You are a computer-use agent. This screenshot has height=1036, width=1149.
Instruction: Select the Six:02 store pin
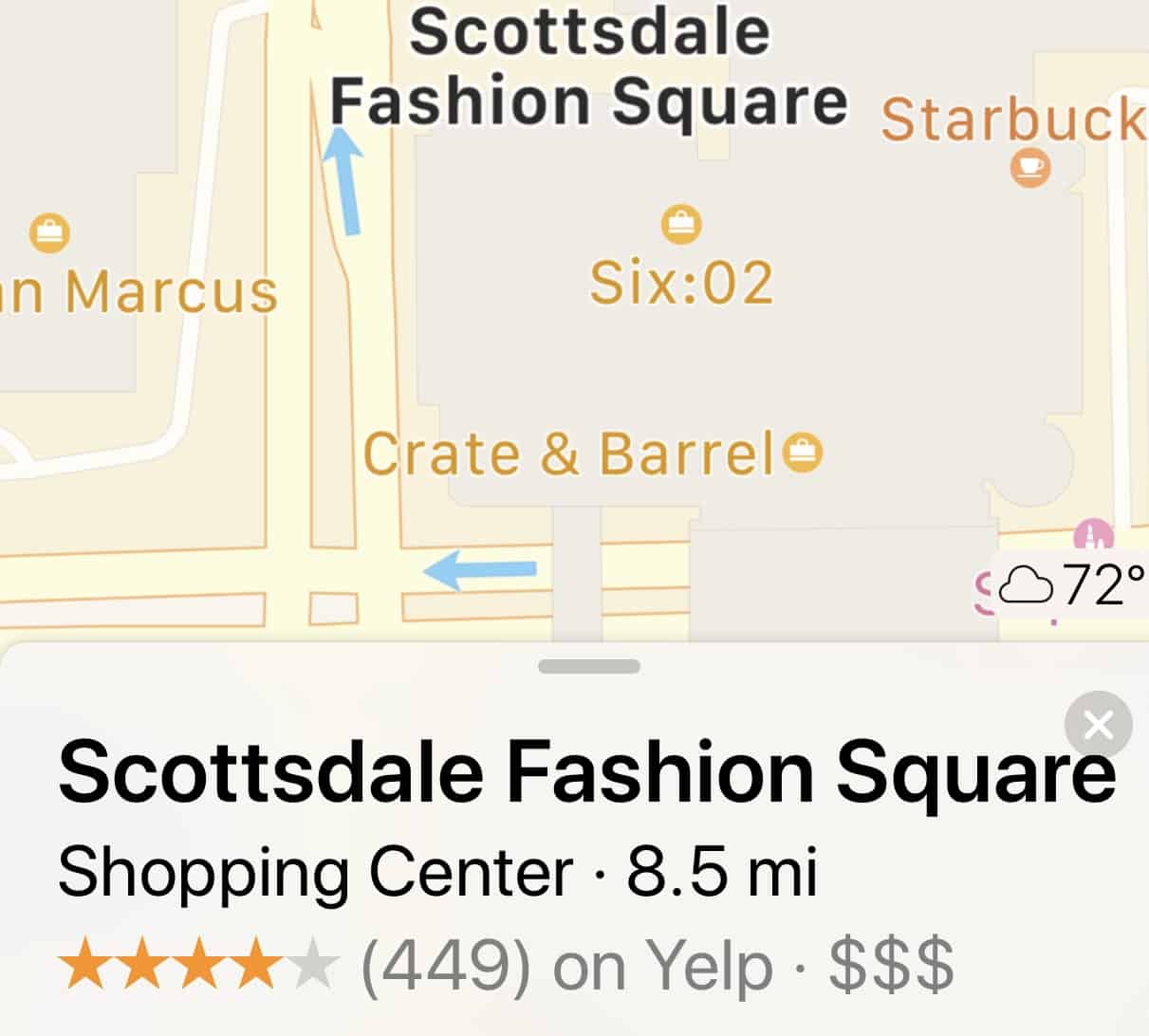point(681,224)
